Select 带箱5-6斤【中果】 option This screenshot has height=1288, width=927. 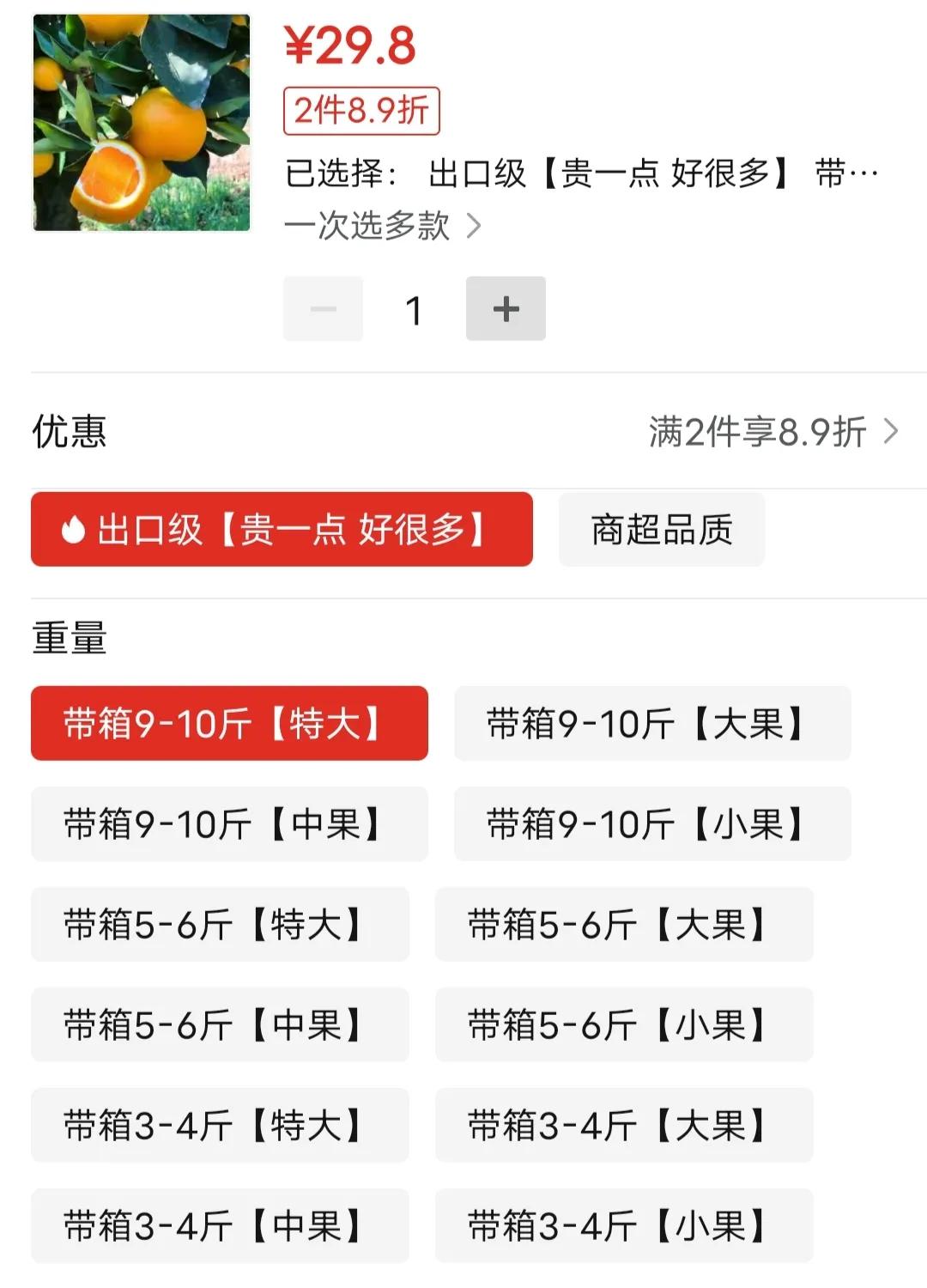pyautogui.click(x=220, y=1025)
